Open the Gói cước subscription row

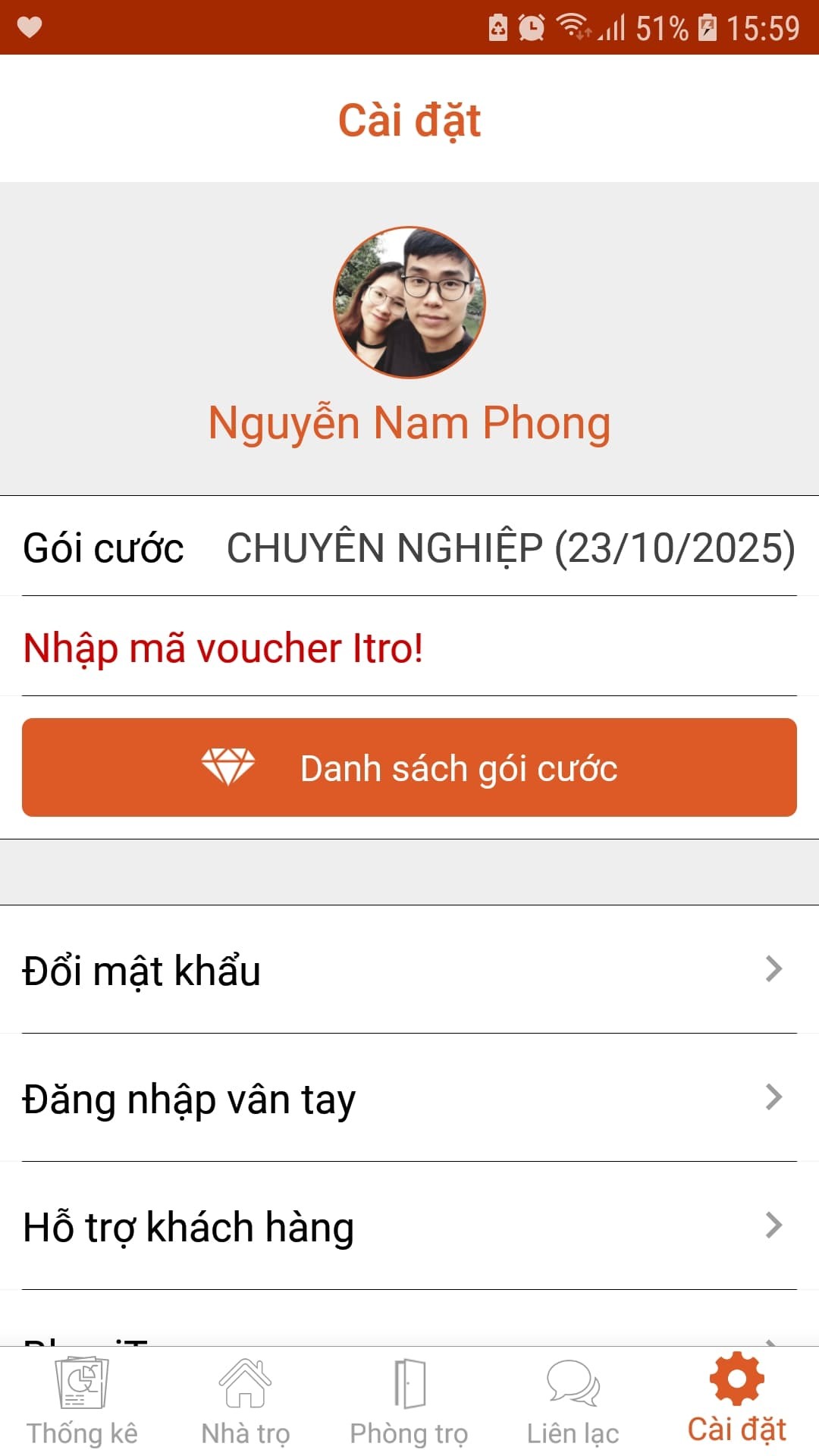pos(409,548)
